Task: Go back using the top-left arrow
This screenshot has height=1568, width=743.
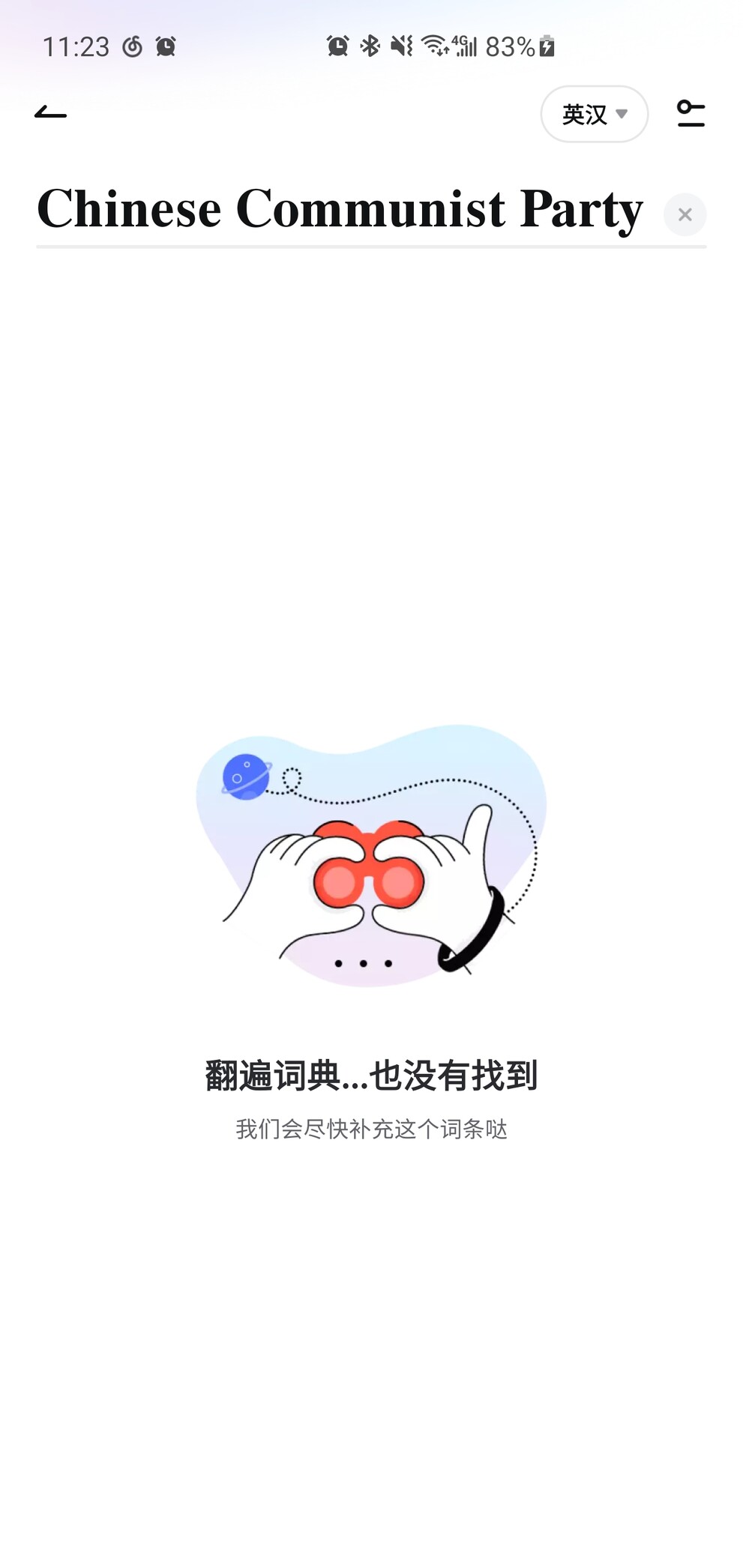Action: pyautogui.click(x=50, y=113)
